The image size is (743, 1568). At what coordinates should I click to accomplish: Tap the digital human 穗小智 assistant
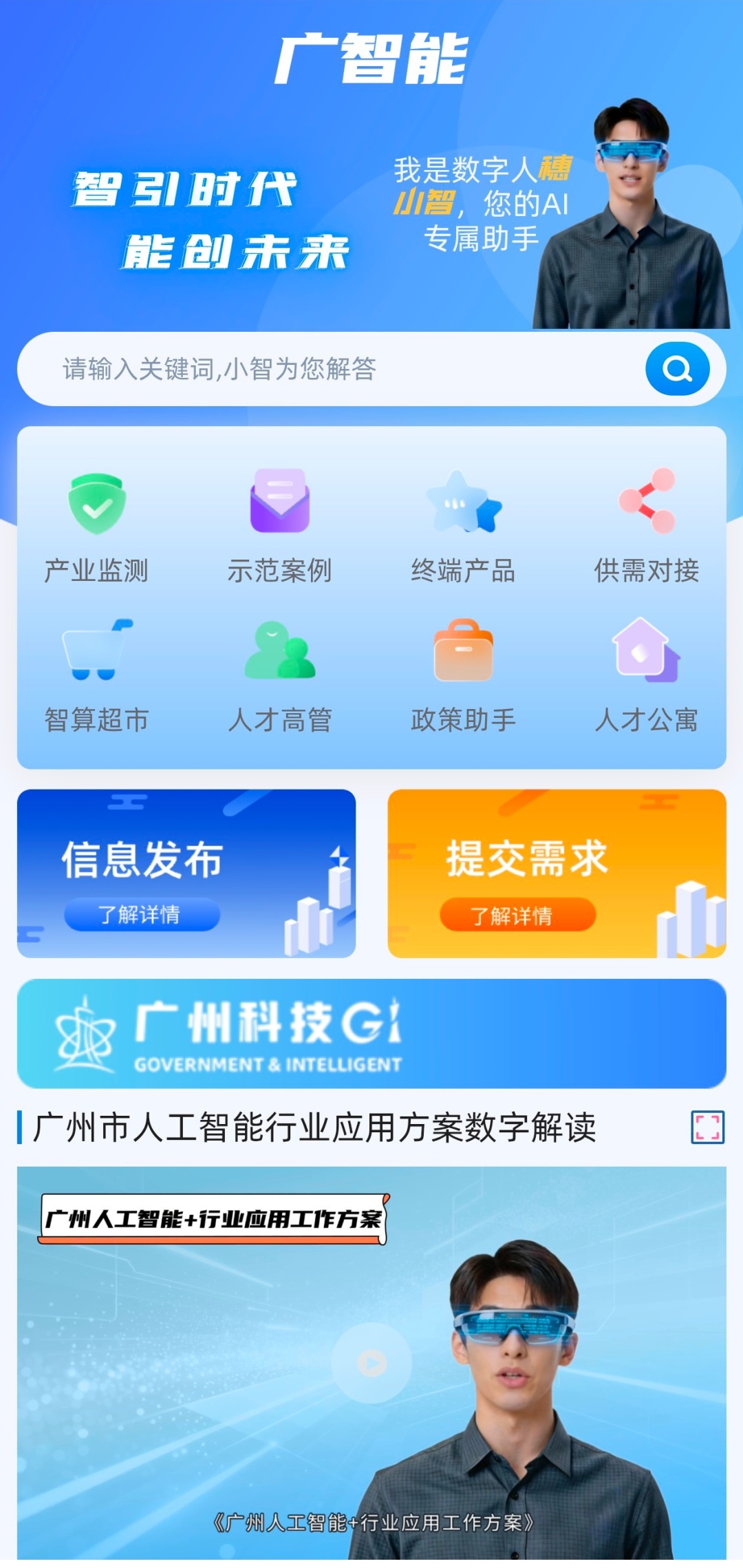point(629,220)
